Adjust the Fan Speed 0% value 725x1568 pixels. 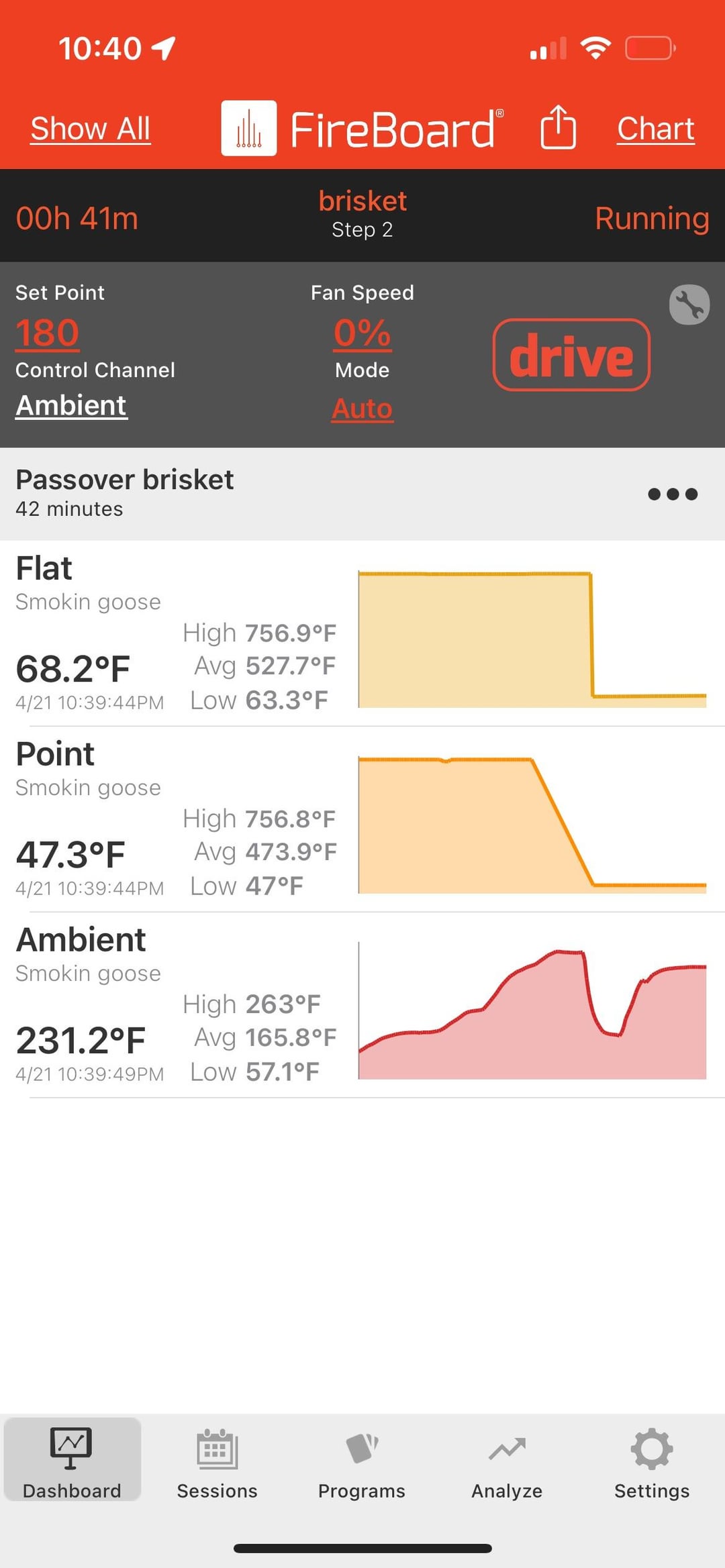[x=362, y=333]
